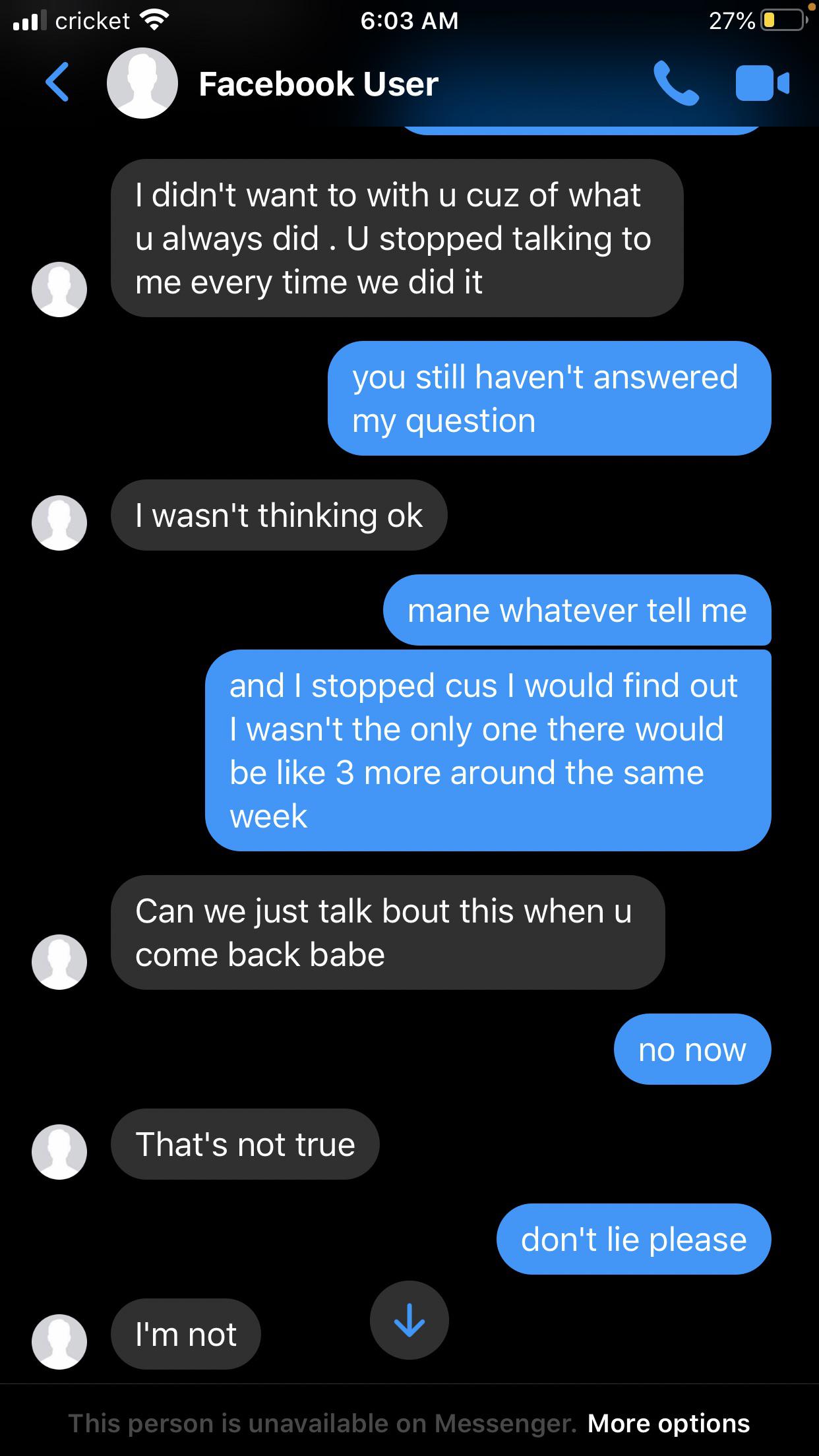Viewport: 819px width, 1456px height.
Task: Open Facebook User's conversation details
Action: 318,84
